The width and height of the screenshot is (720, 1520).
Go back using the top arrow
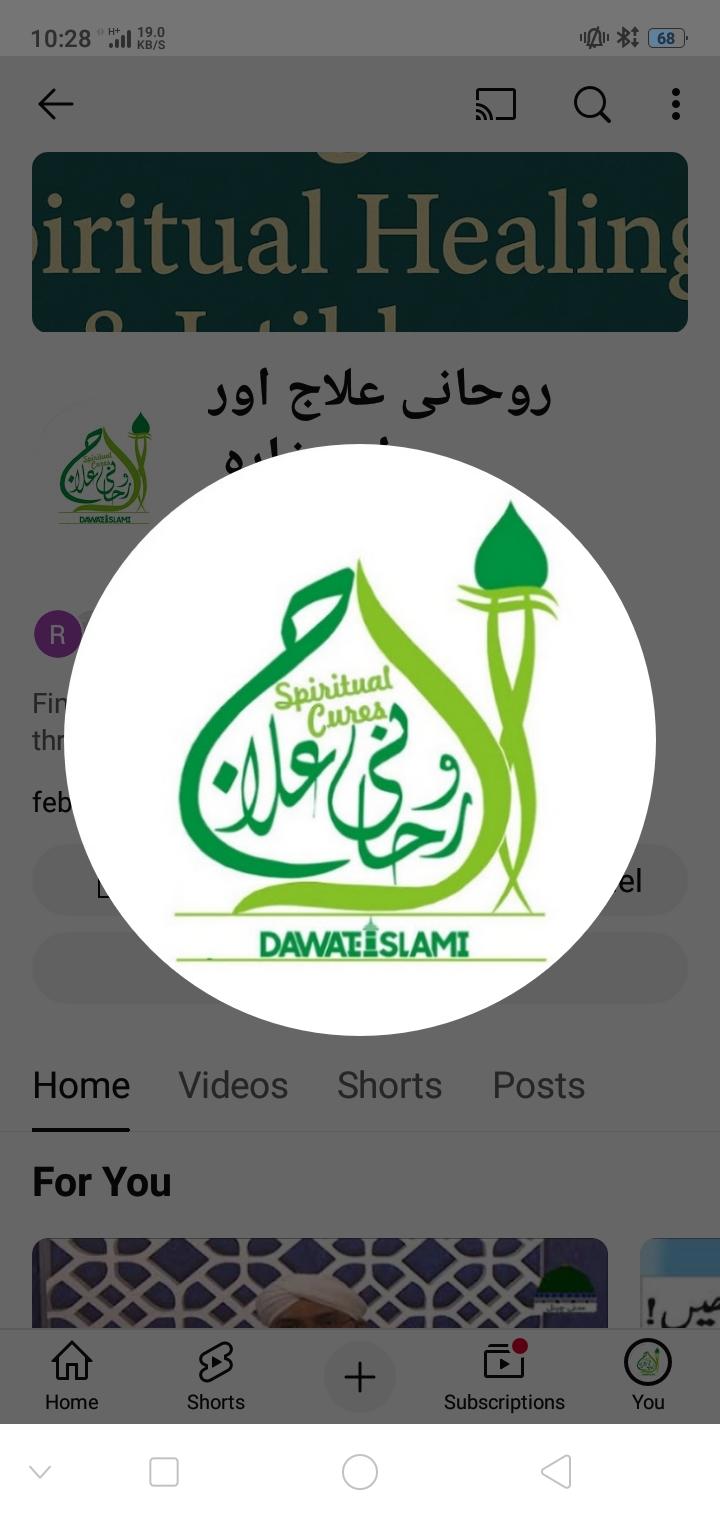pos(56,104)
